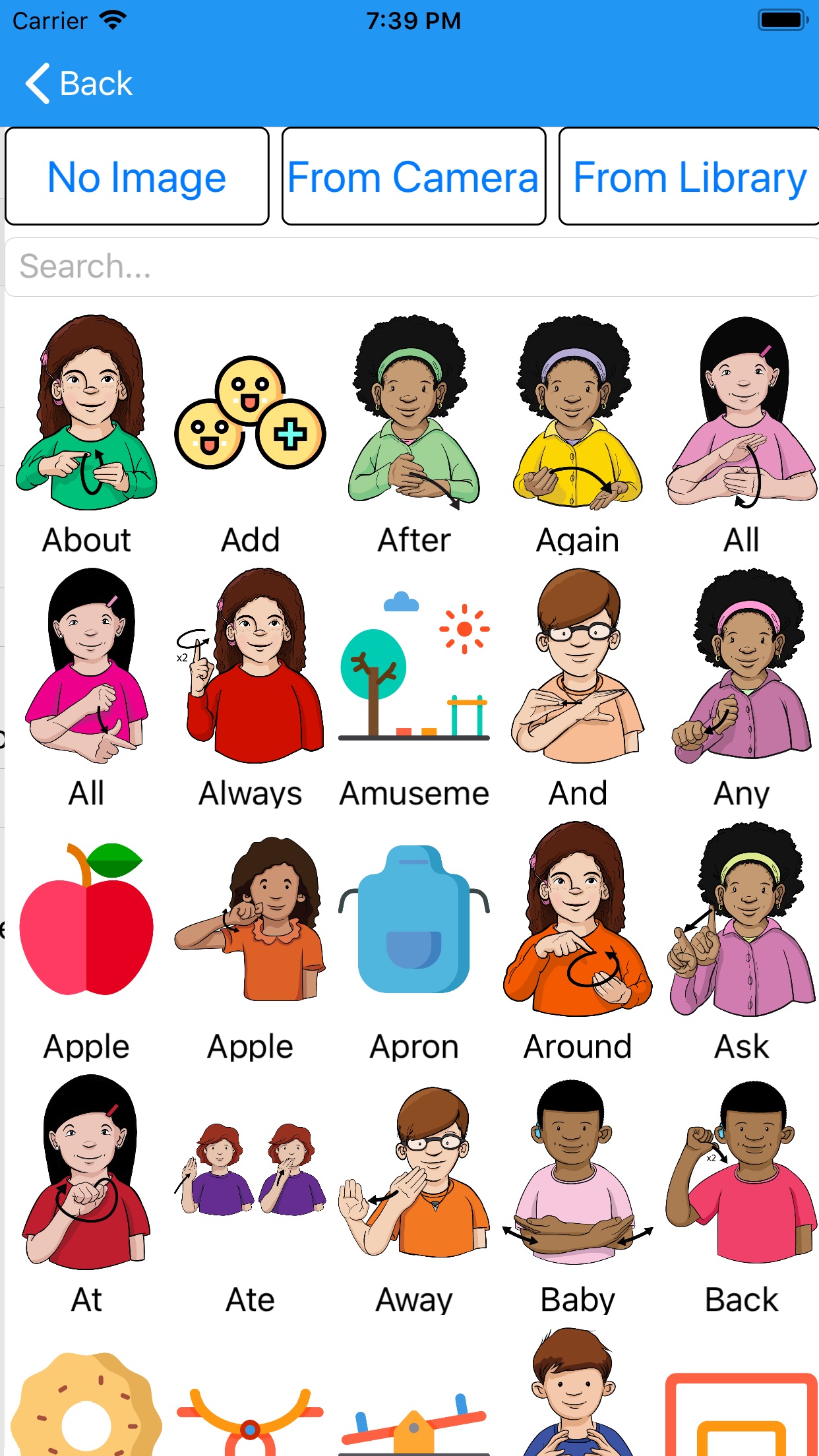Pick the Baby sign image
The image size is (819, 1456).
(577, 1172)
